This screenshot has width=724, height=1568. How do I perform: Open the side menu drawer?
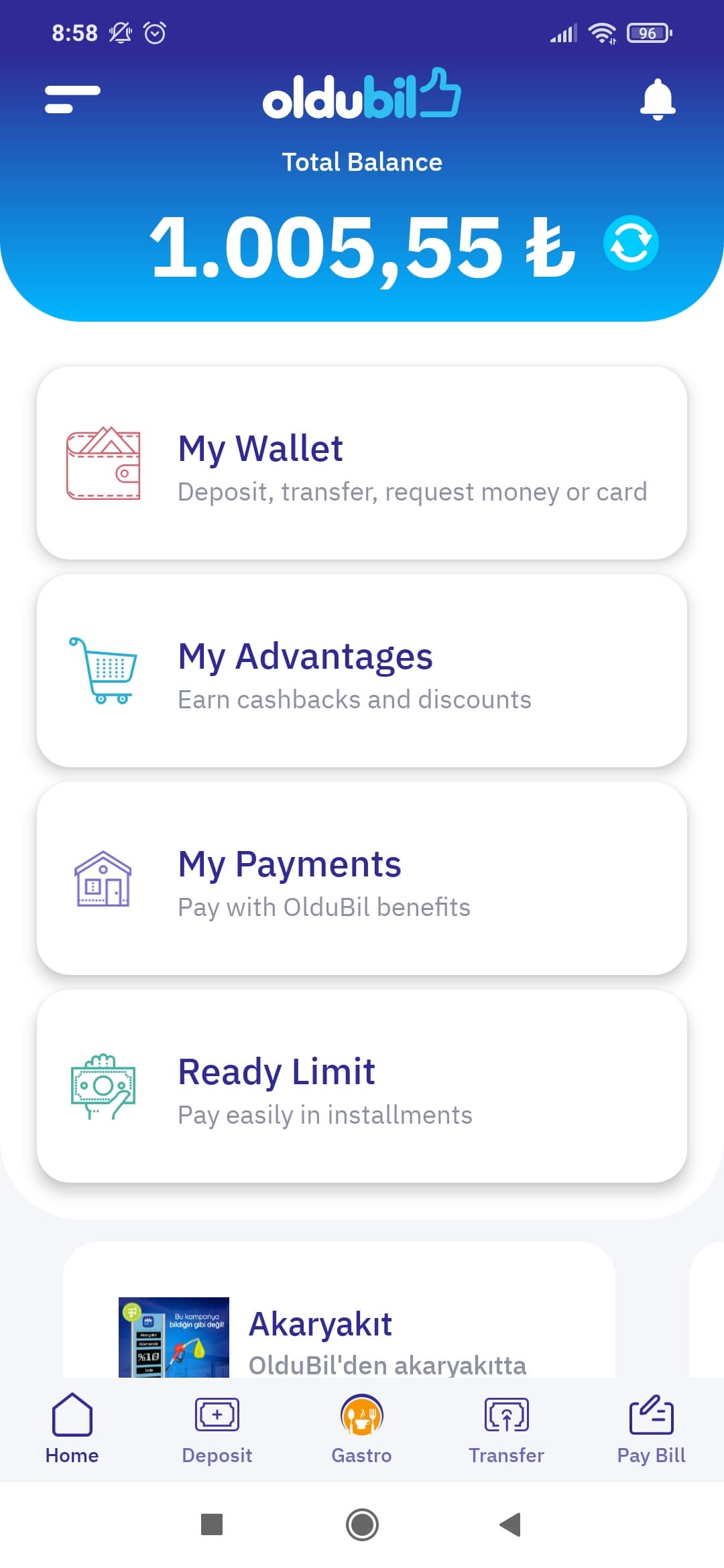72,99
